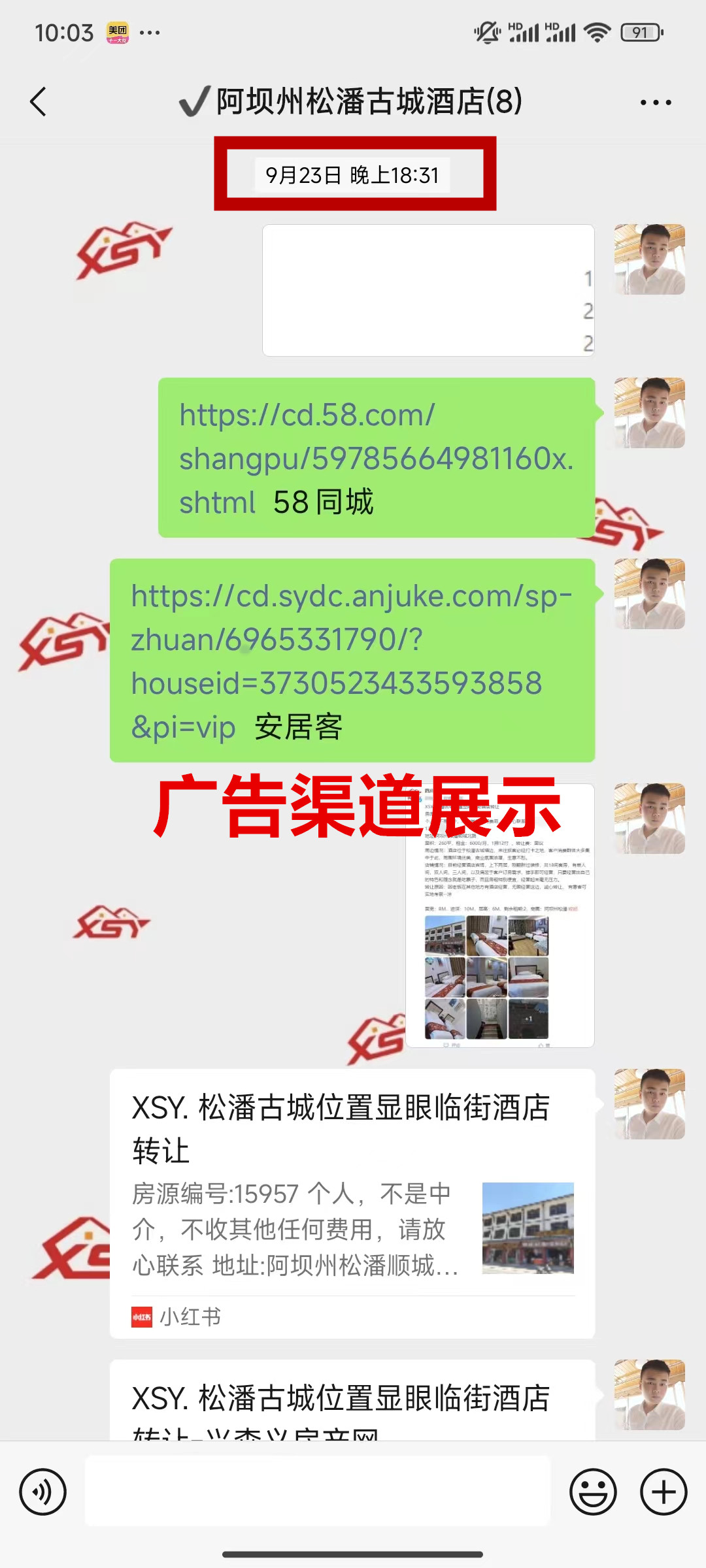Open the 小红书 shared card for 松潘古城酒店转让
The width and height of the screenshot is (706, 1568).
(x=352, y=1202)
